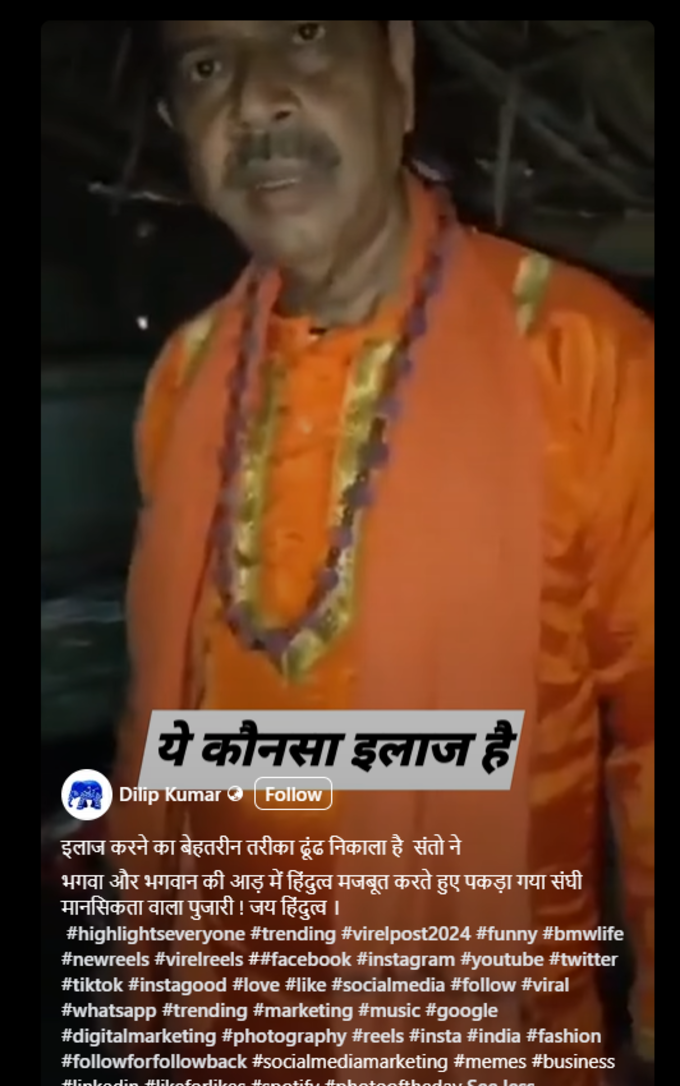Open Dilip Kumar's profile picture

[87, 795]
